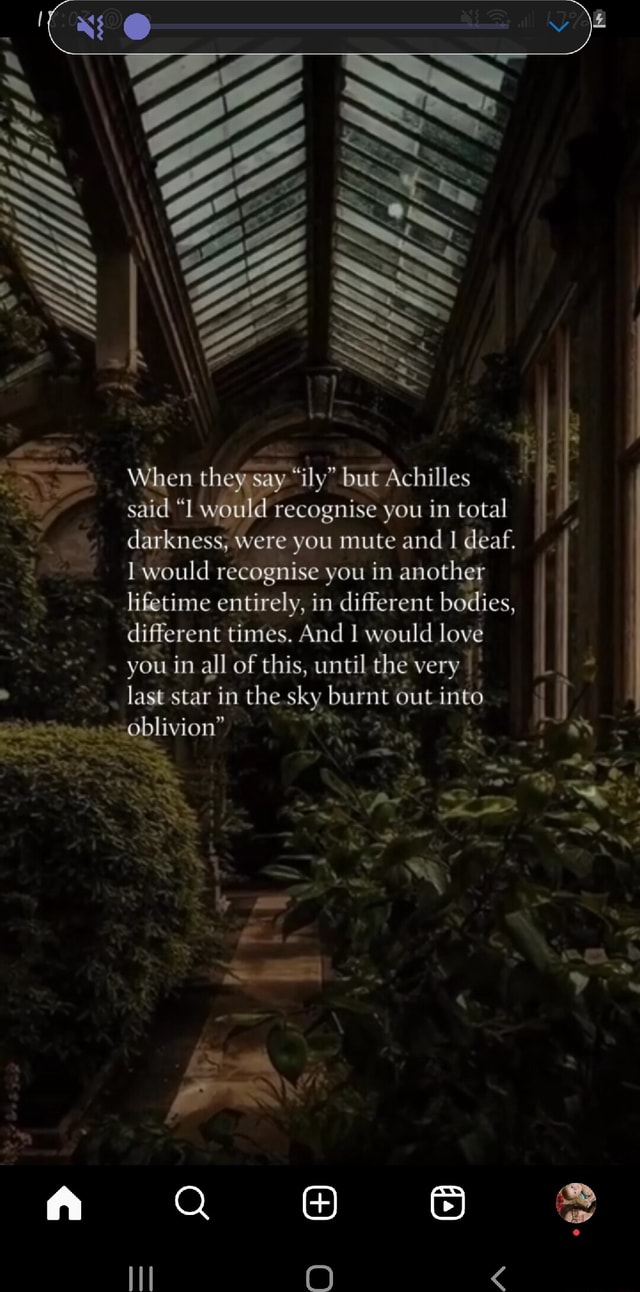Switch to the Reels tab

[447, 1204]
